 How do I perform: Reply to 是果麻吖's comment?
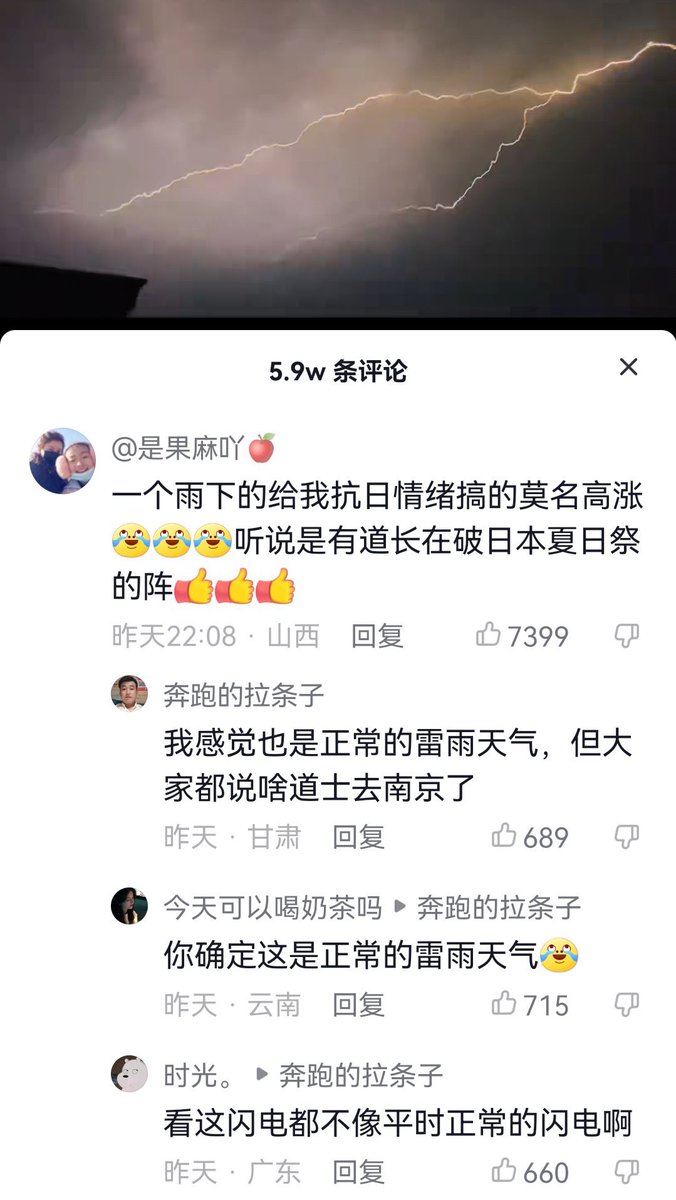(x=377, y=635)
